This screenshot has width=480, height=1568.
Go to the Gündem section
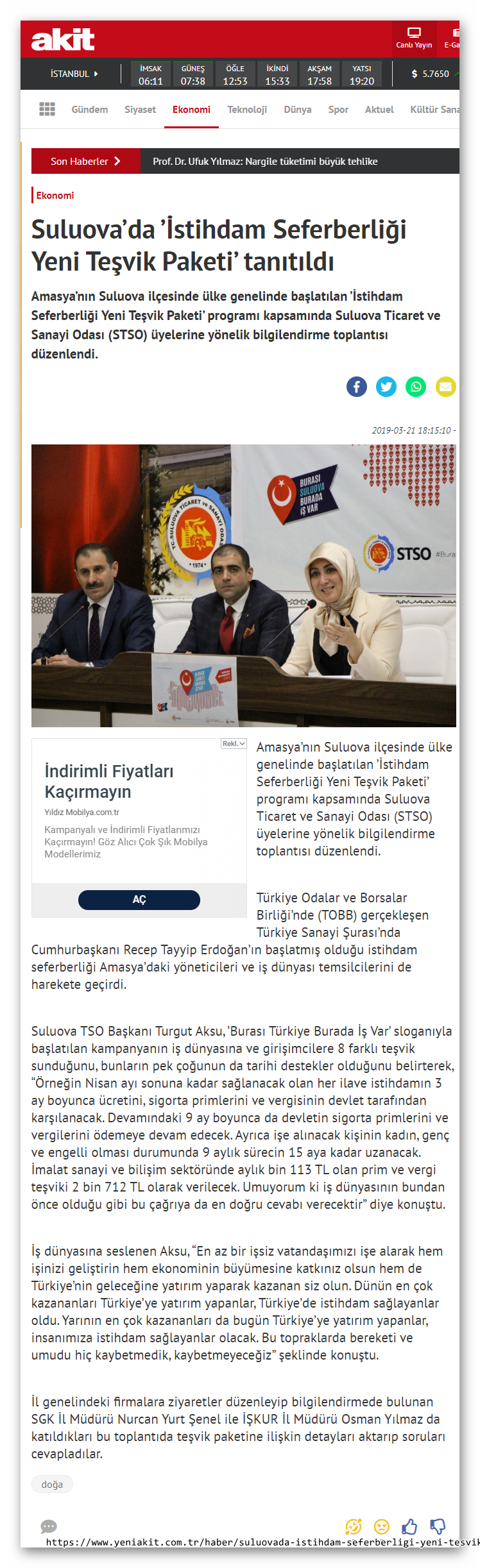pos(89,110)
